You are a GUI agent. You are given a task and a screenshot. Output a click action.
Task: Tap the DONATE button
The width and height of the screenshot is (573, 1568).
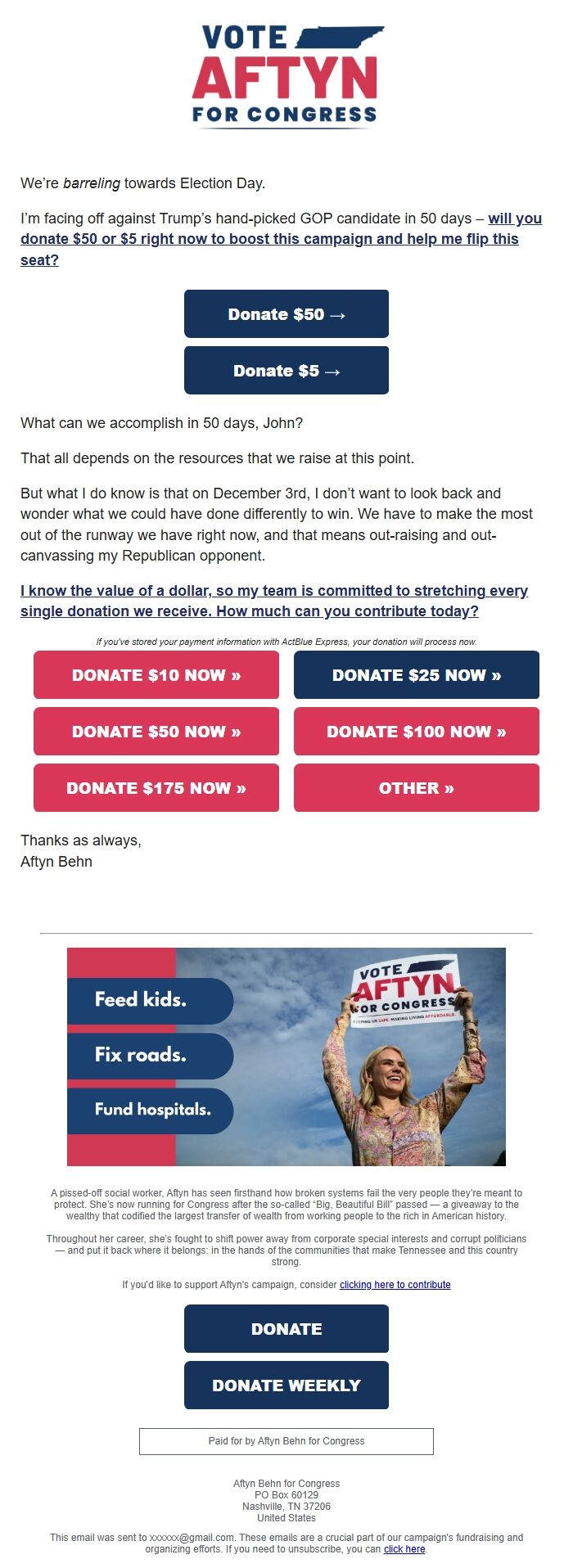tap(286, 1329)
